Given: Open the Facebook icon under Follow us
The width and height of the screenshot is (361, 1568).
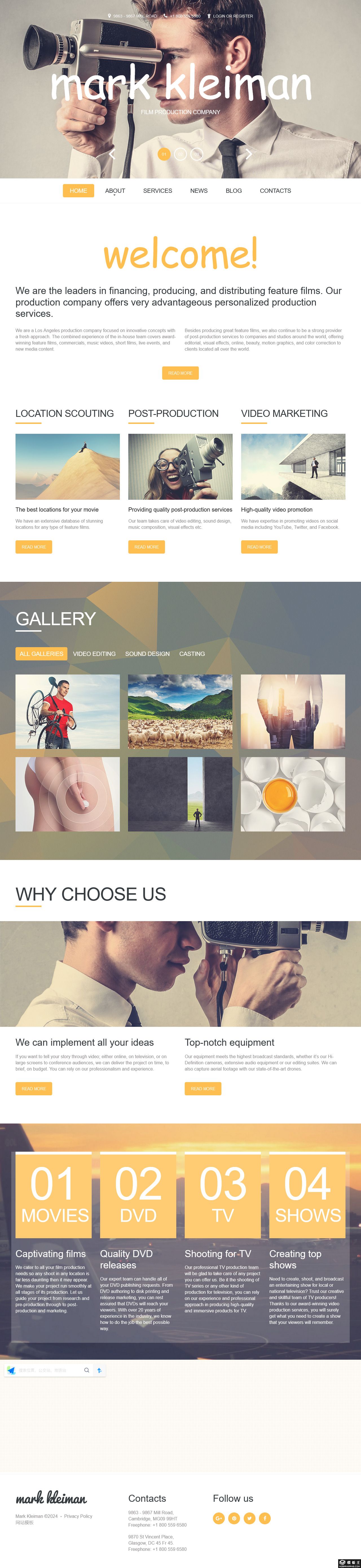Looking at the screenshot, I should click(265, 1518).
